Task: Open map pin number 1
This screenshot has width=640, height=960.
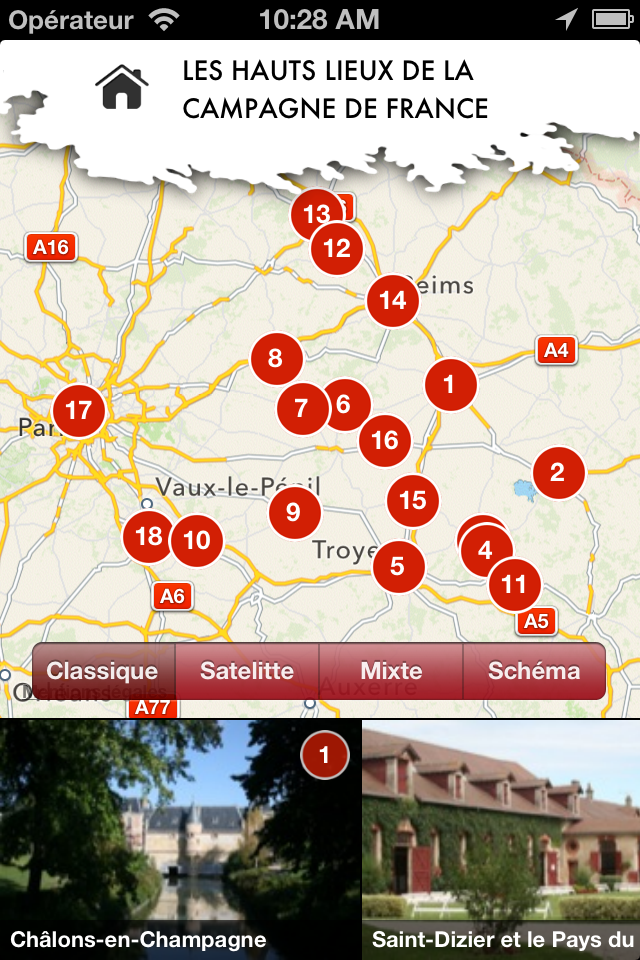Action: (449, 384)
